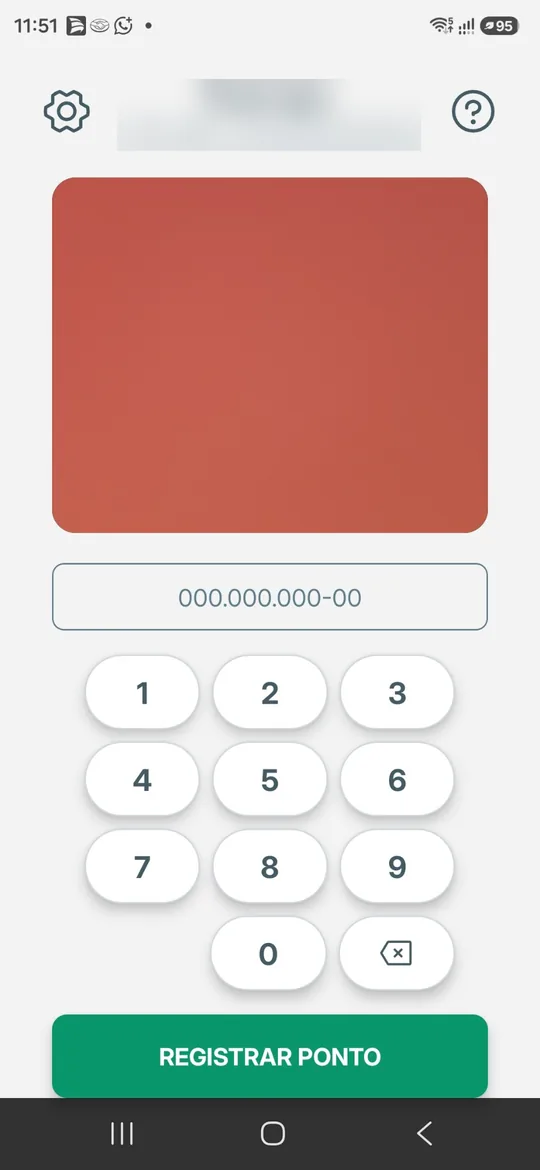Delete last digit with backspace key
The image size is (540, 1170).
(x=396, y=954)
